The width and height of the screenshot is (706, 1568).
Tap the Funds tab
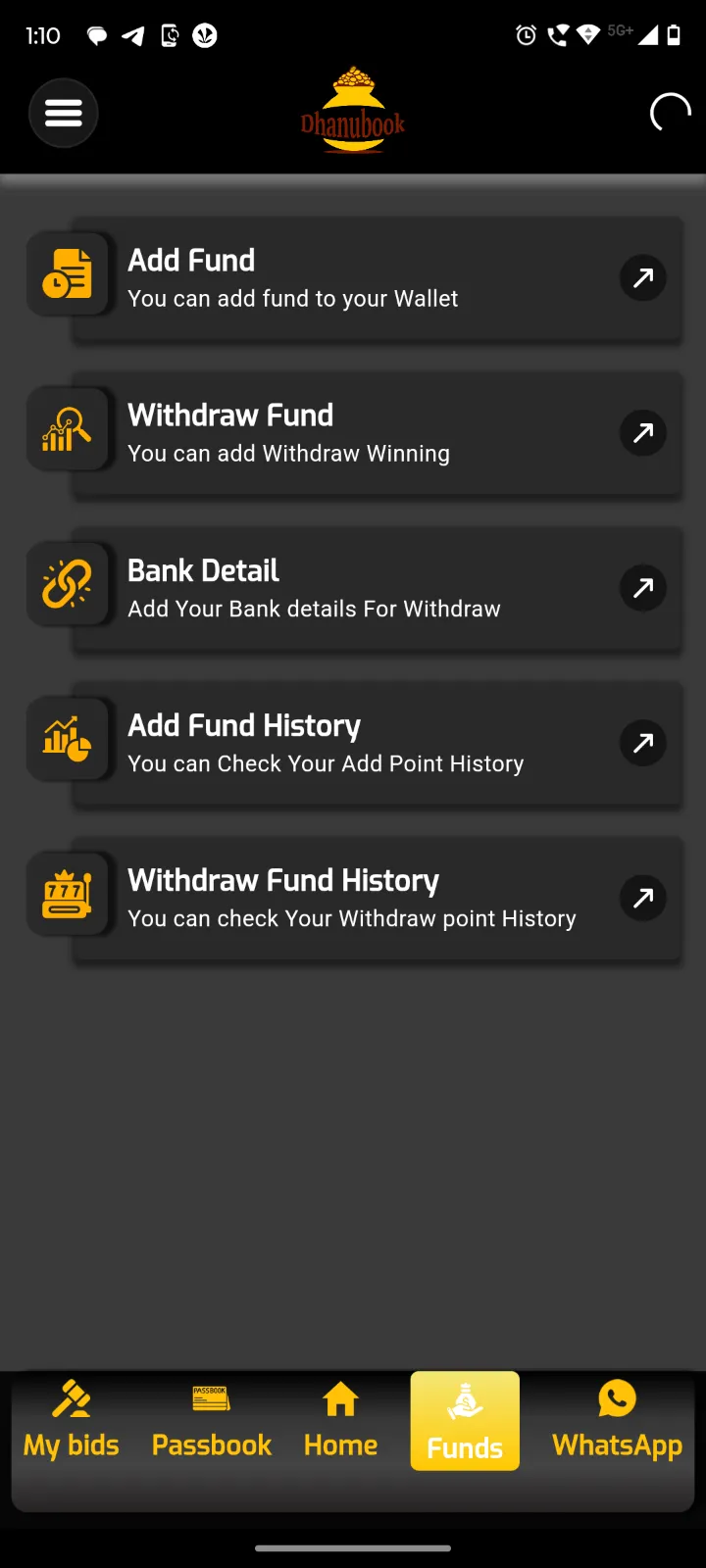(465, 1421)
